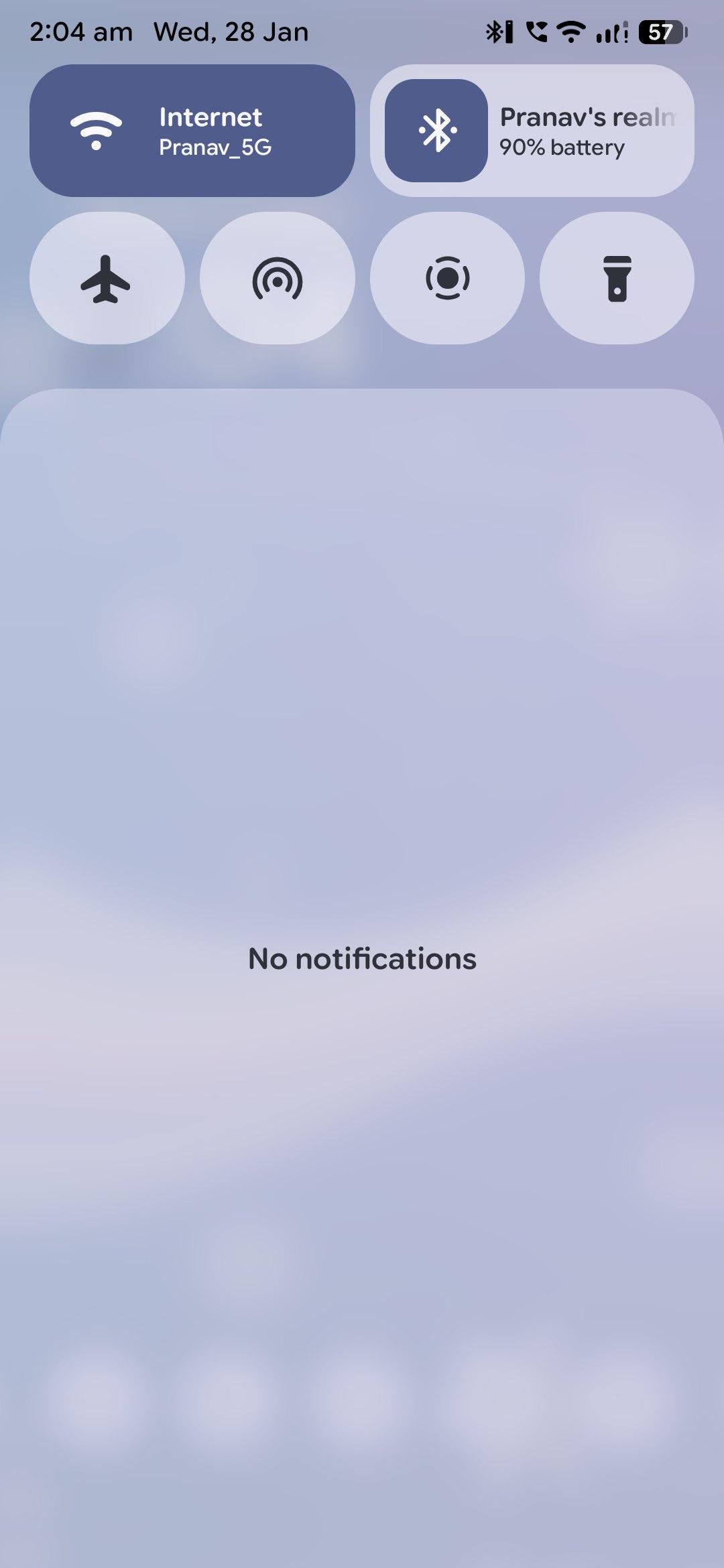Enable airplane mode
The width and height of the screenshot is (724, 1568).
pos(107,278)
